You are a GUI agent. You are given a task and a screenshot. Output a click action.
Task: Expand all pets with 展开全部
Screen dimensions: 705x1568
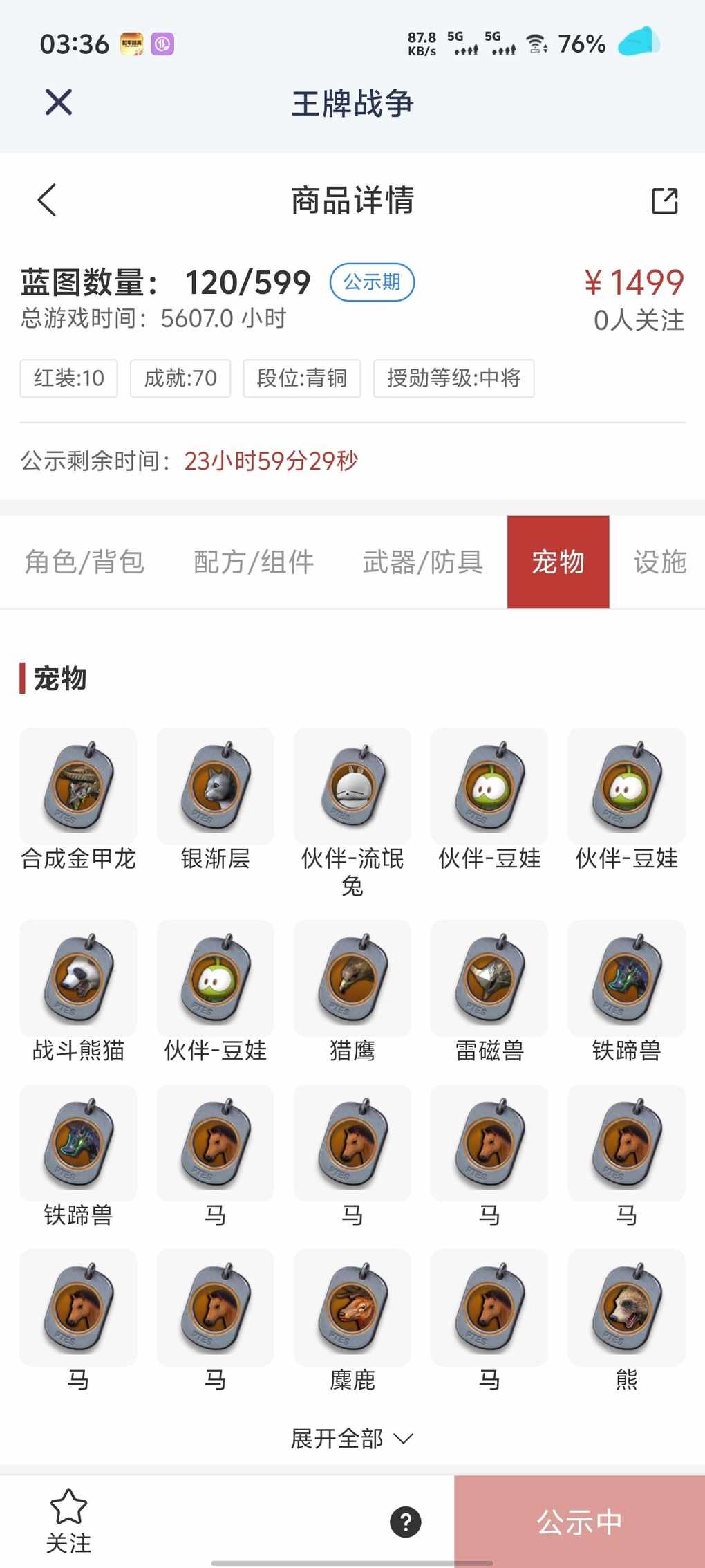pyautogui.click(x=352, y=1439)
